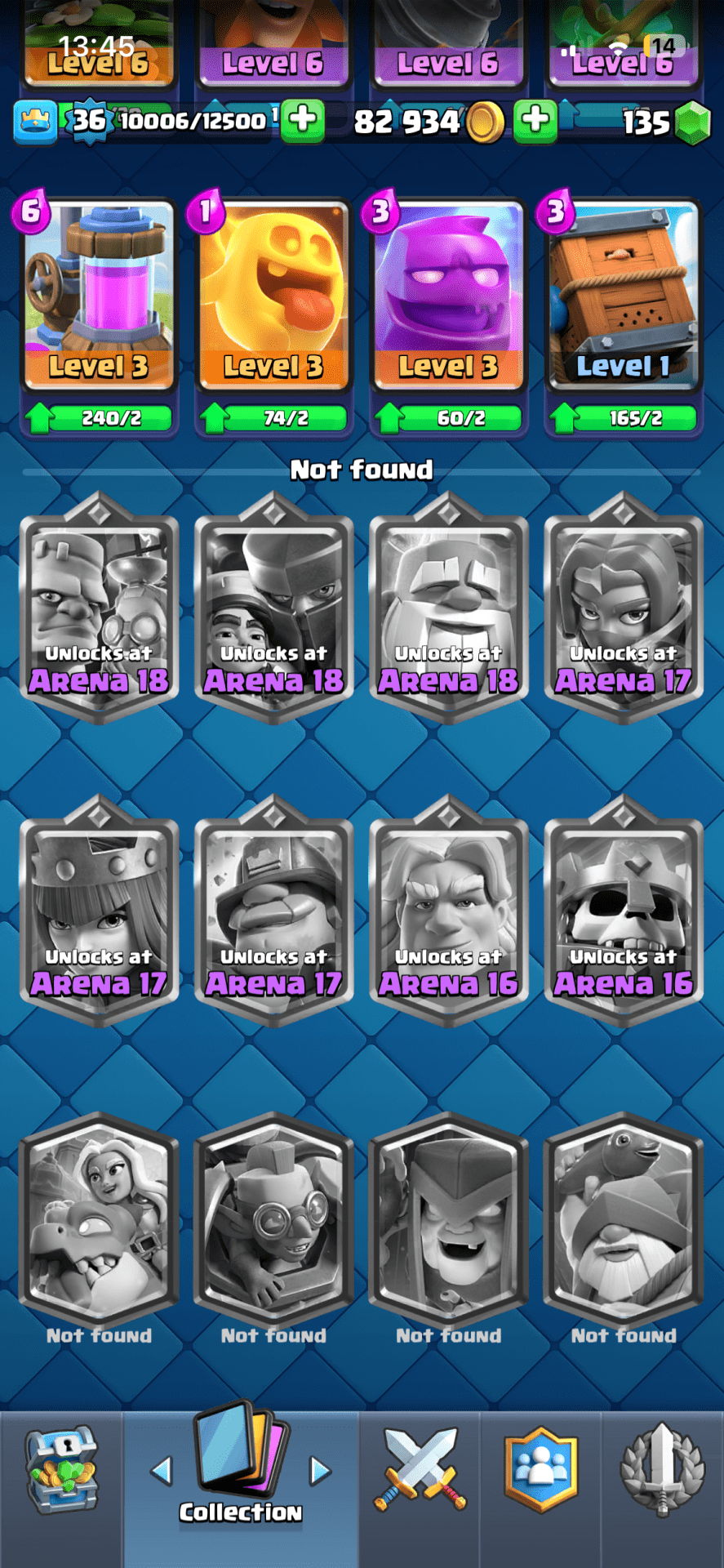Tap the left arrow next to Collection
This screenshot has width=724, height=1568.
click(x=162, y=1471)
